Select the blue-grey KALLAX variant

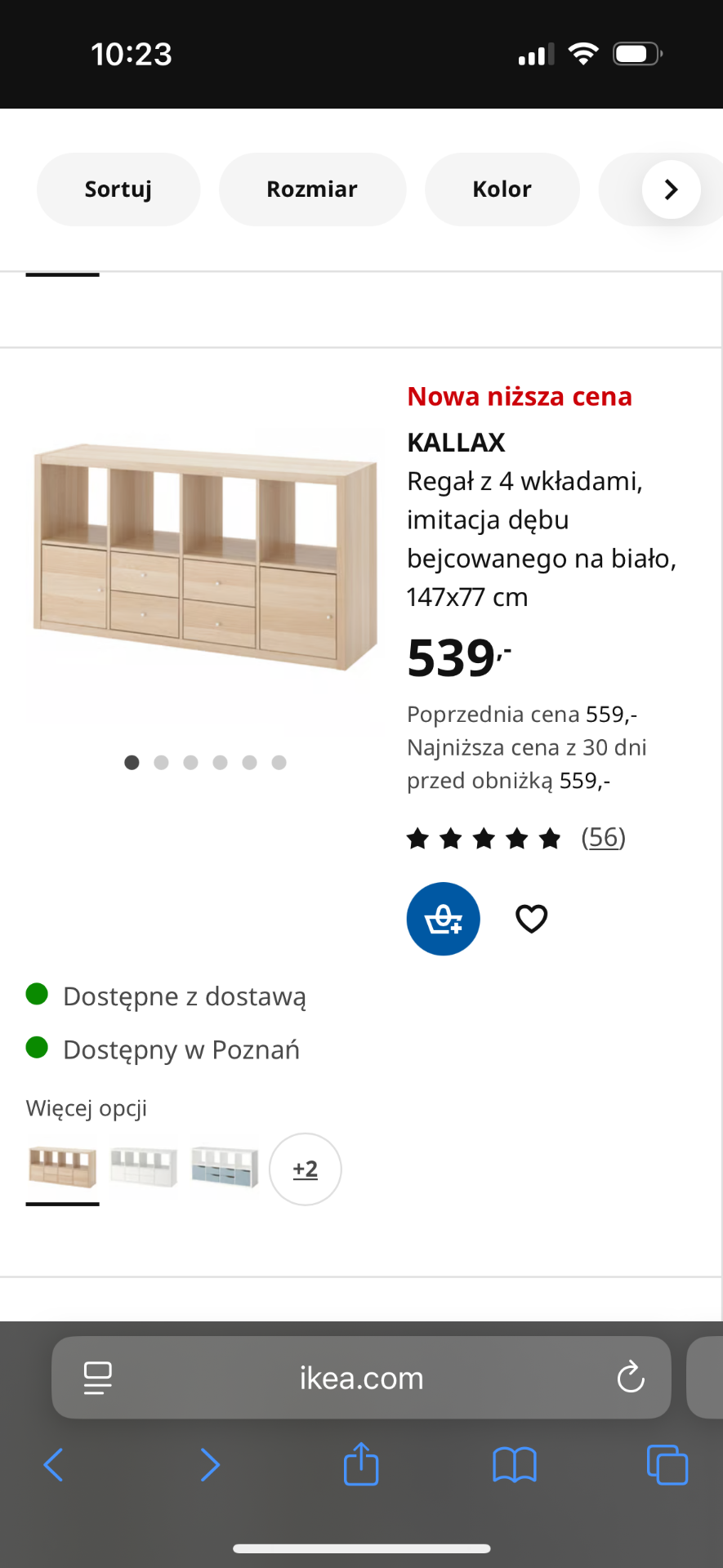(225, 1168)
